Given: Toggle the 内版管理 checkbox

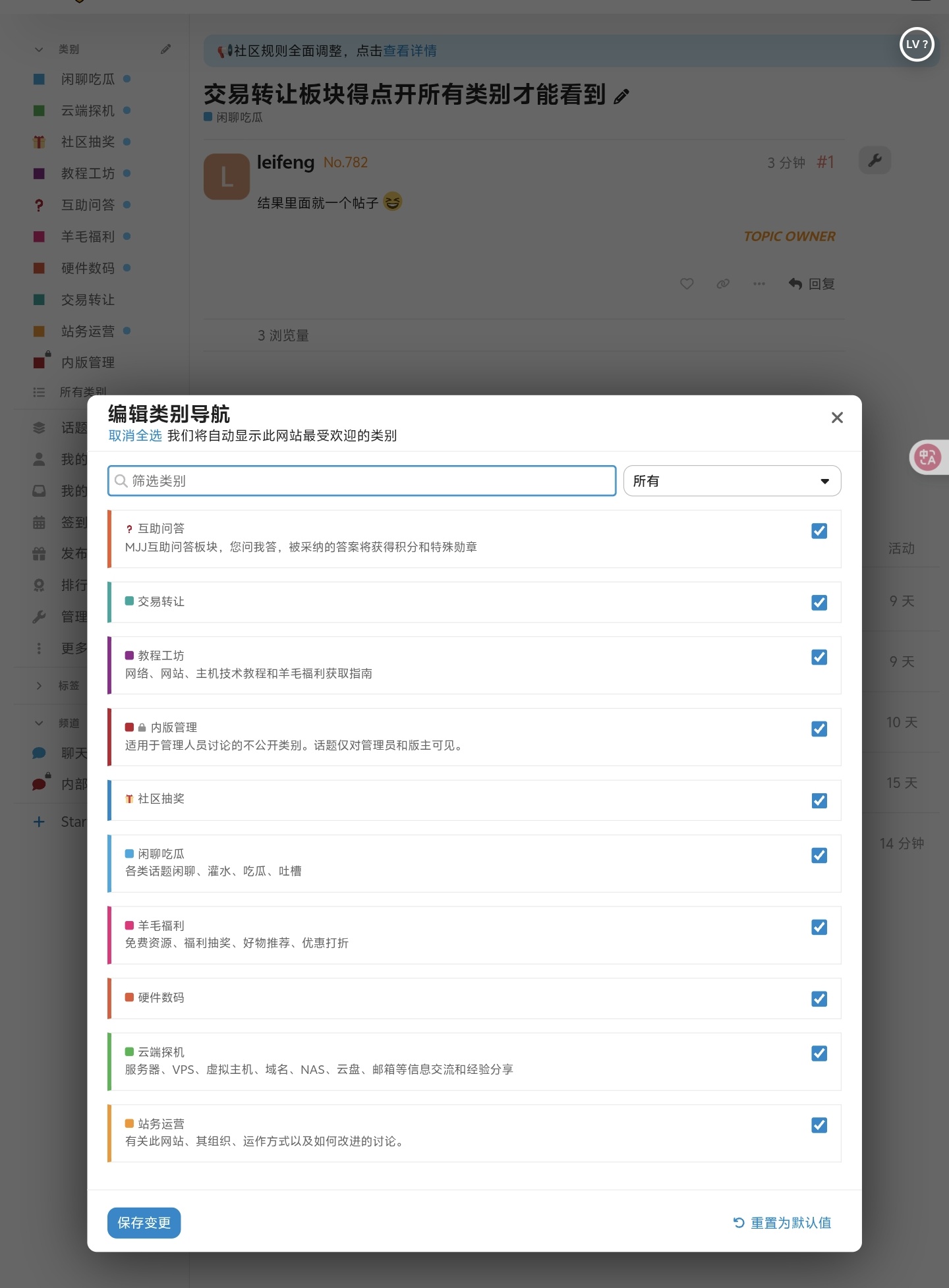Looking at the screenshot, I should (819, 729).
